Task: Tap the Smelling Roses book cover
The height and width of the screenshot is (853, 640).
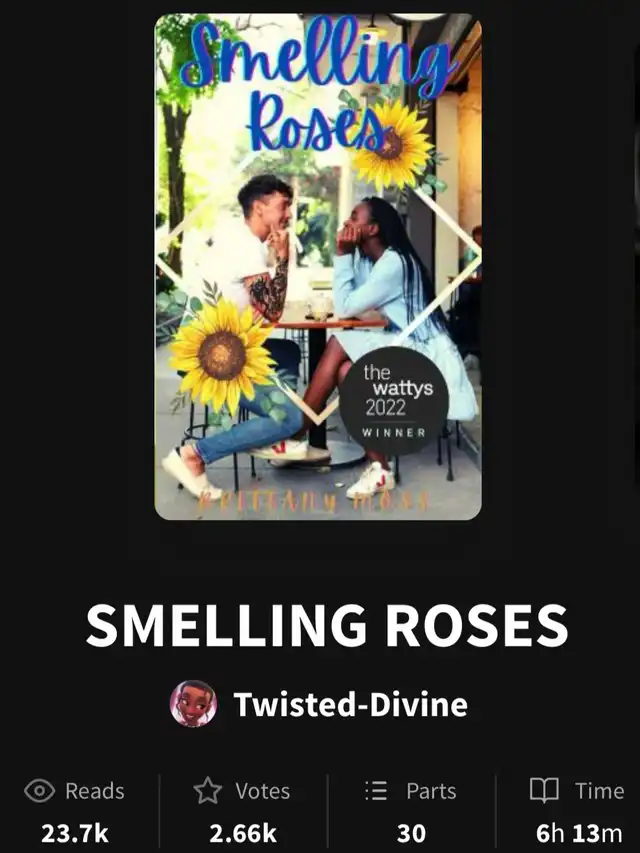Action: 318,267
